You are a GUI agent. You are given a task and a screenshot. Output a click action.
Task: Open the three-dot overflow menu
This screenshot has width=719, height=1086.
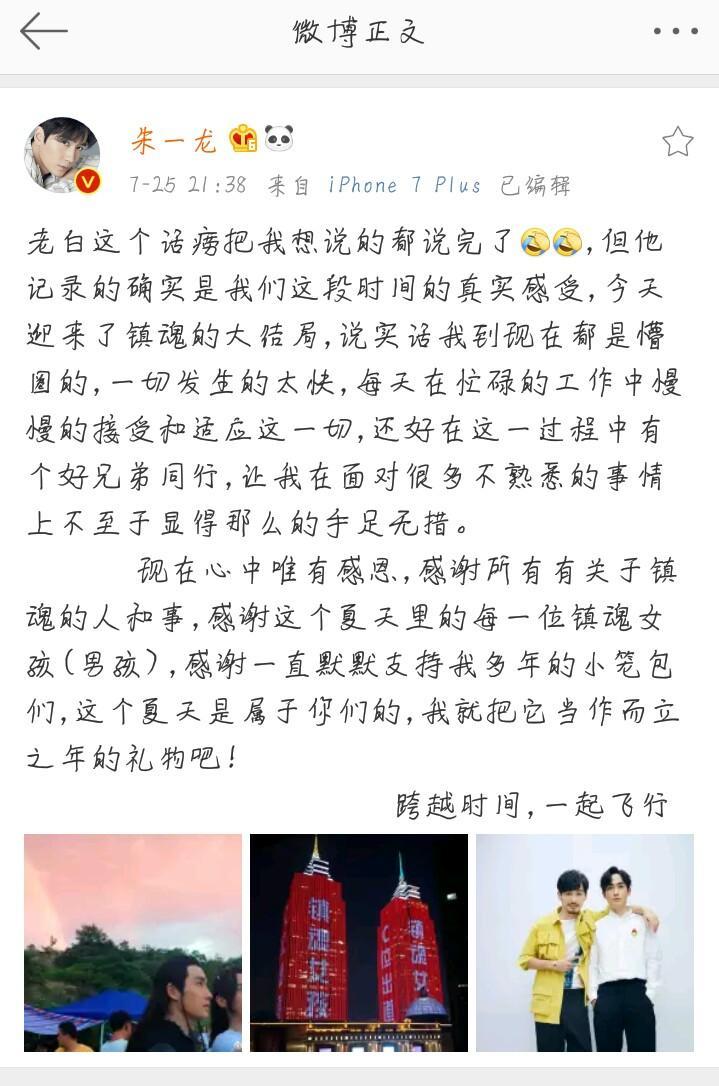coord(675,31)
